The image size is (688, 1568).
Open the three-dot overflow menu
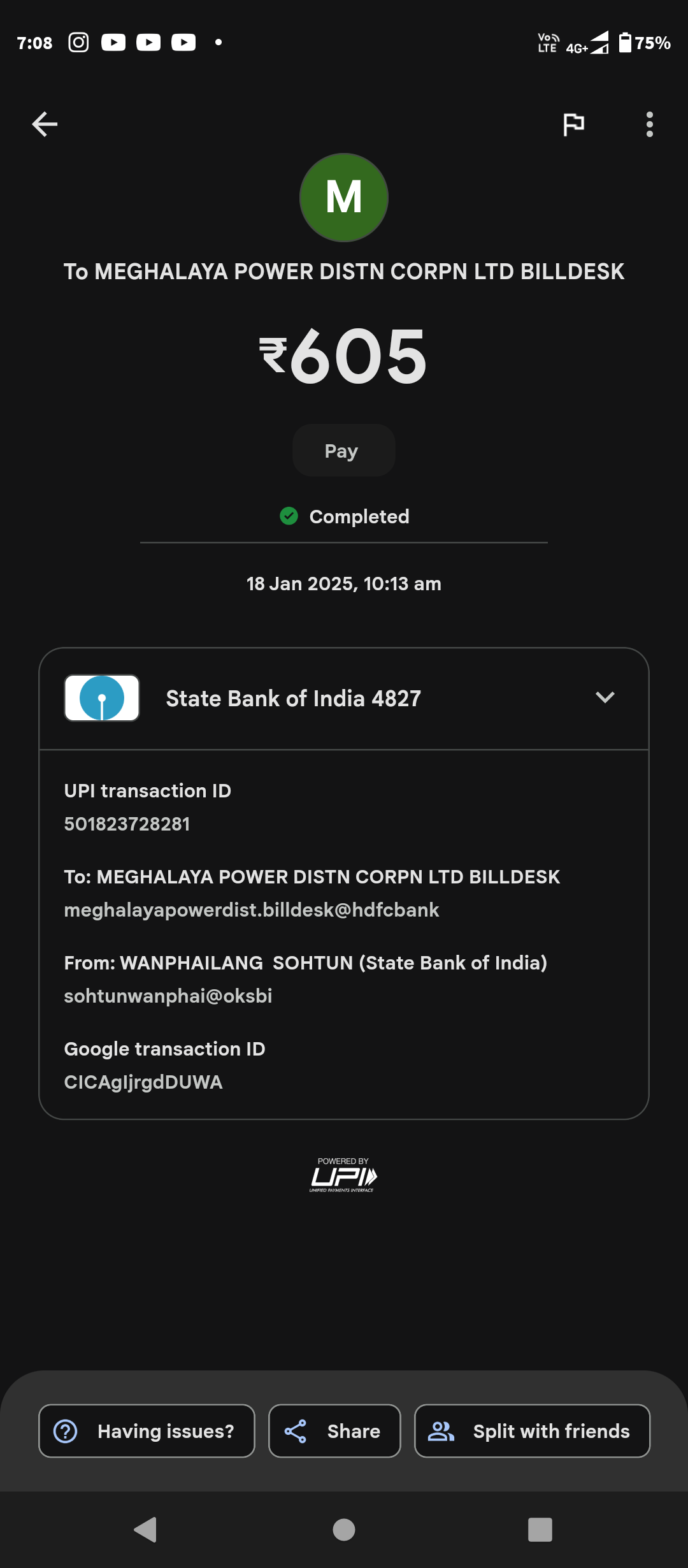click(x=649, y=124)
